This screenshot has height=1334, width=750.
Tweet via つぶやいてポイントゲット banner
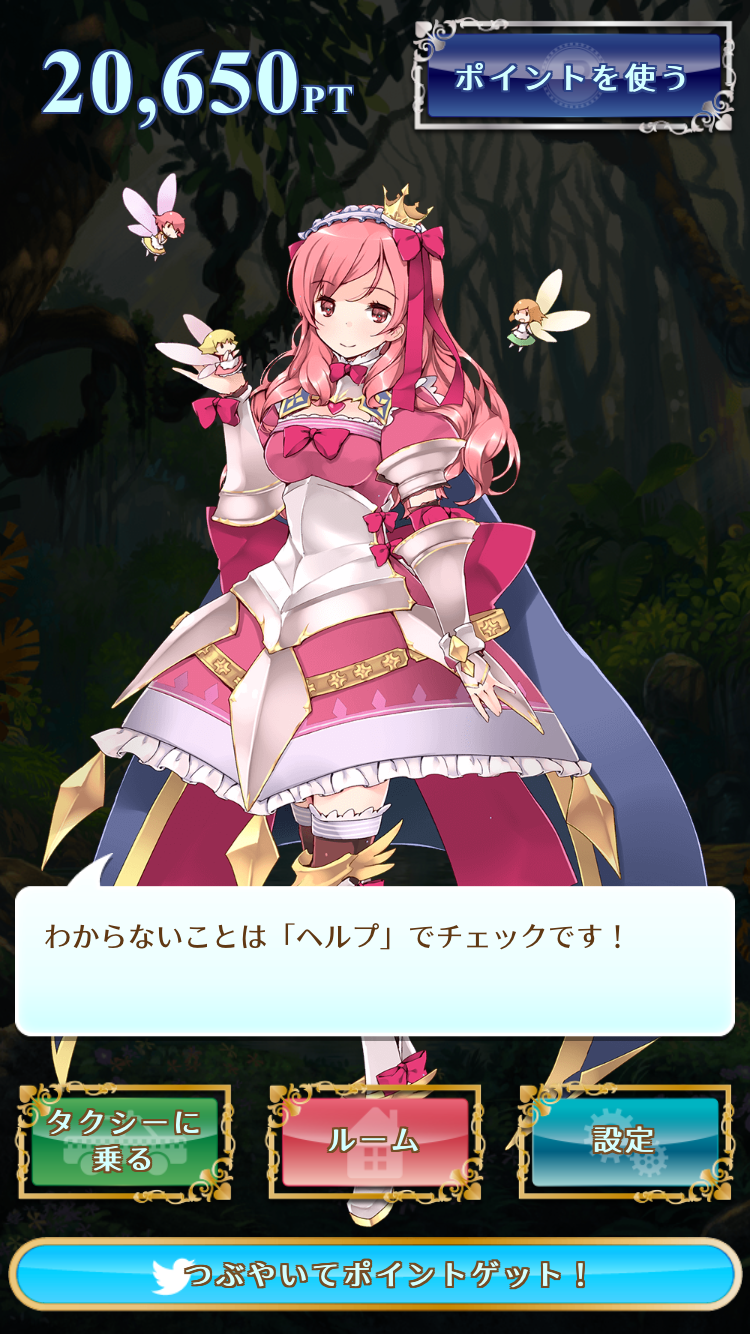pos(375,1274)
